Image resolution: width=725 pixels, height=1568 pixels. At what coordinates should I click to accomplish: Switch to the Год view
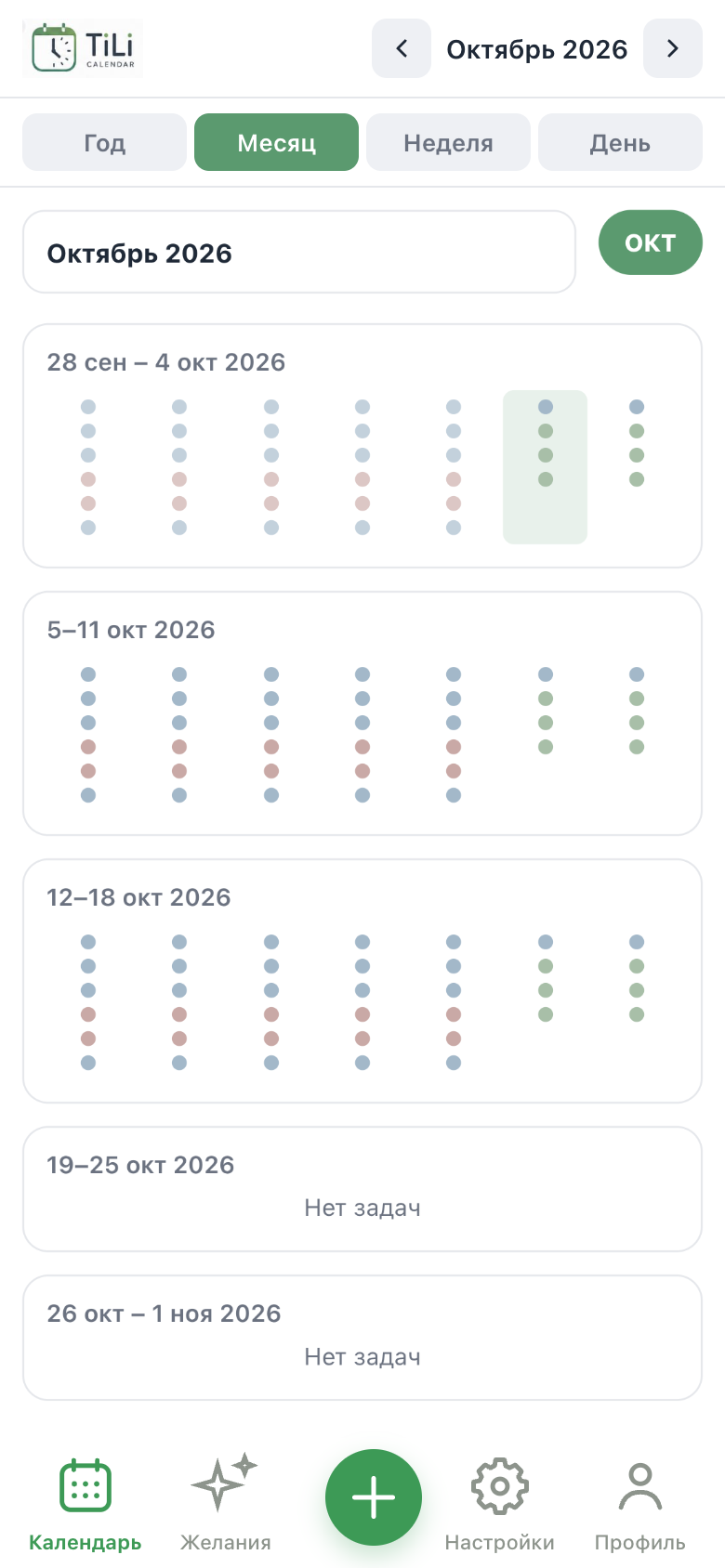104,142
